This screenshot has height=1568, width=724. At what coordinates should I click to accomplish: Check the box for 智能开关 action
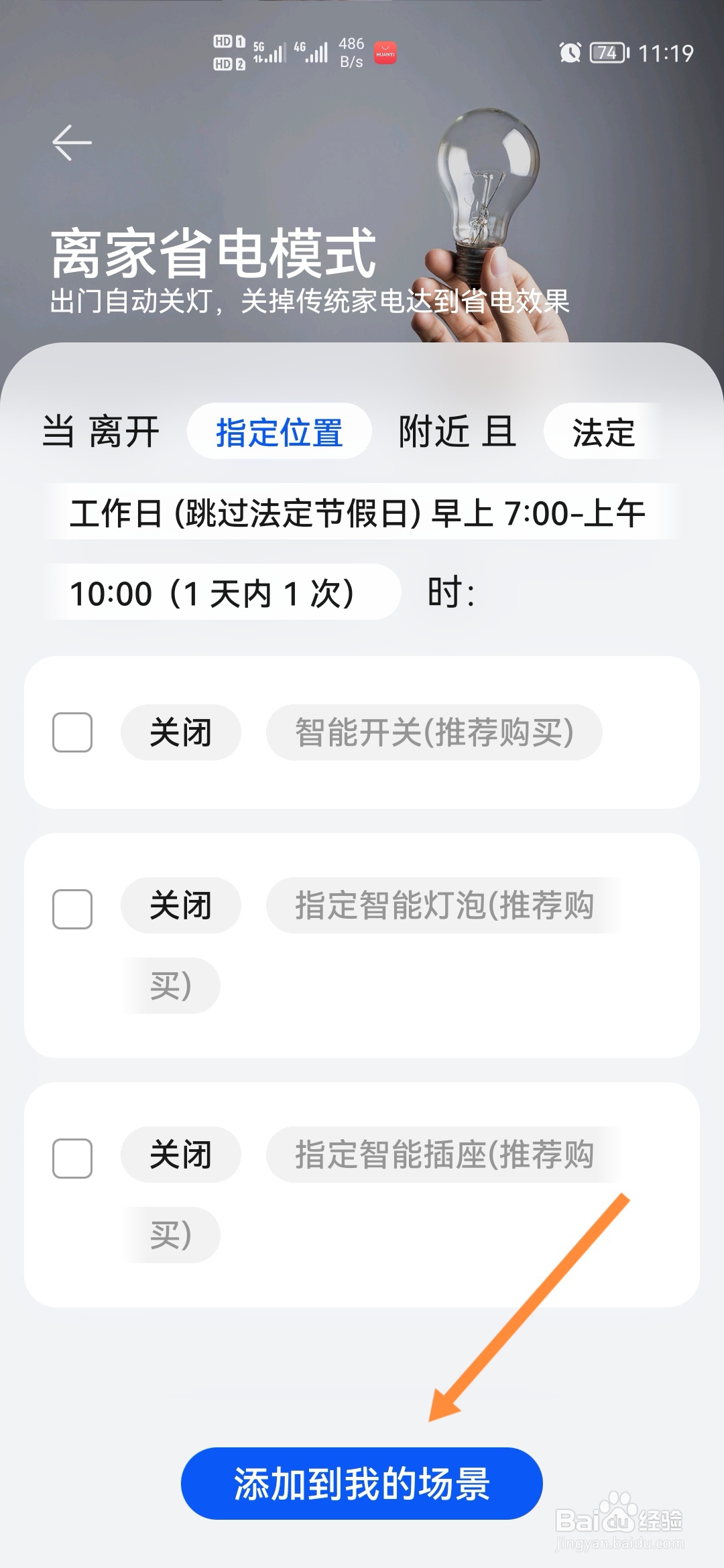point(72,732)
